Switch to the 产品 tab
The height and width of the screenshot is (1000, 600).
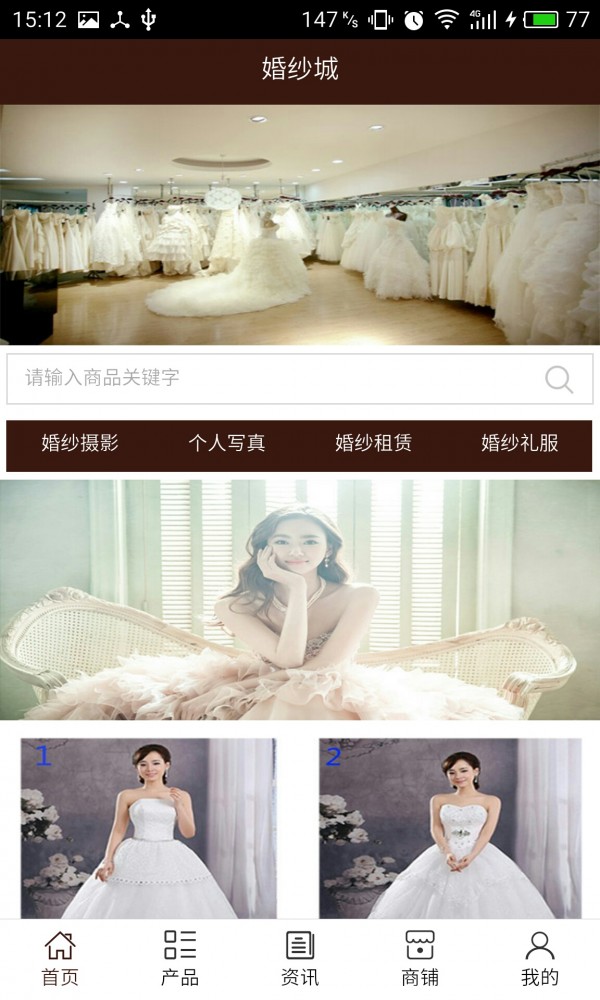pos(180,958)
